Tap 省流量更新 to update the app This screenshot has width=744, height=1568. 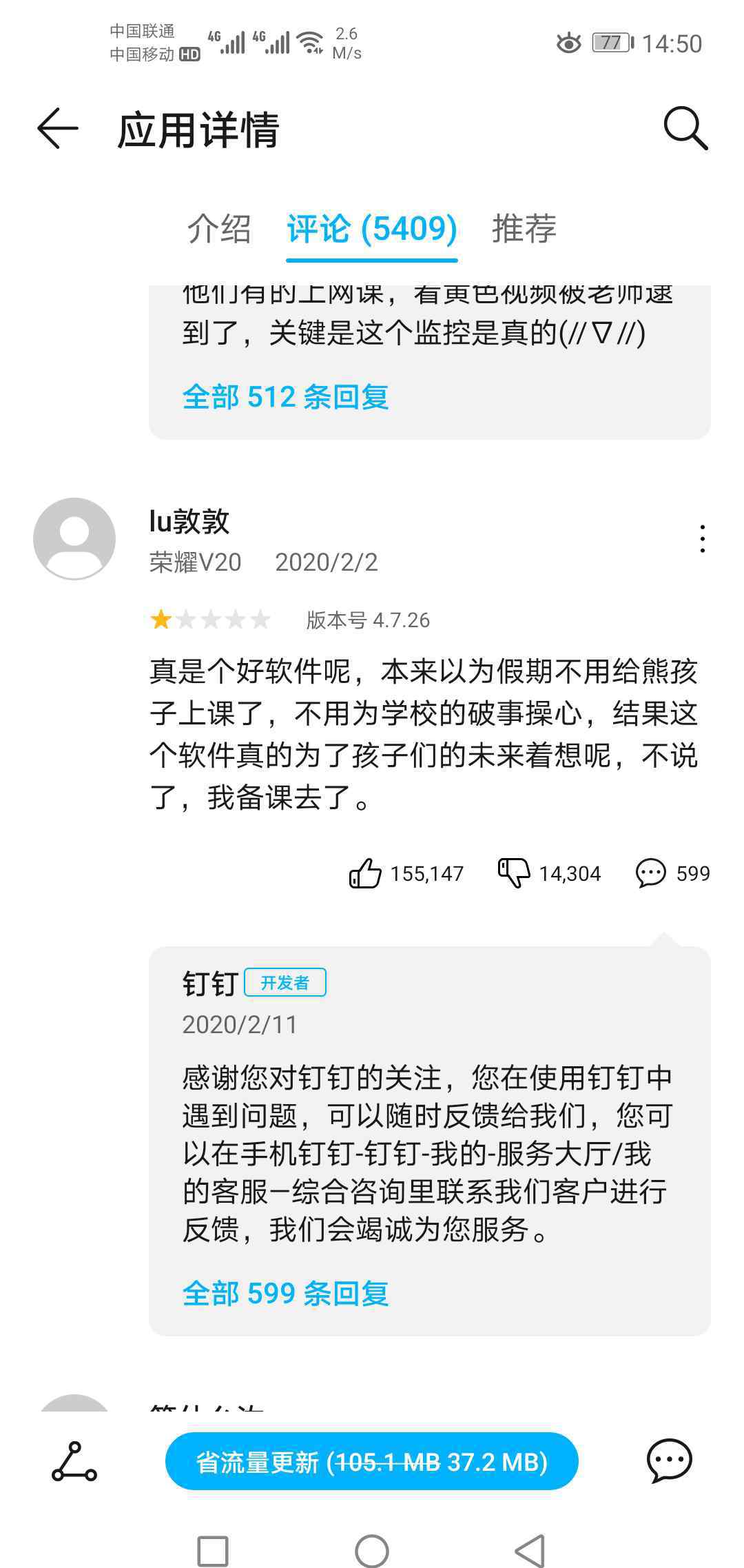(x=372, y=1461)
